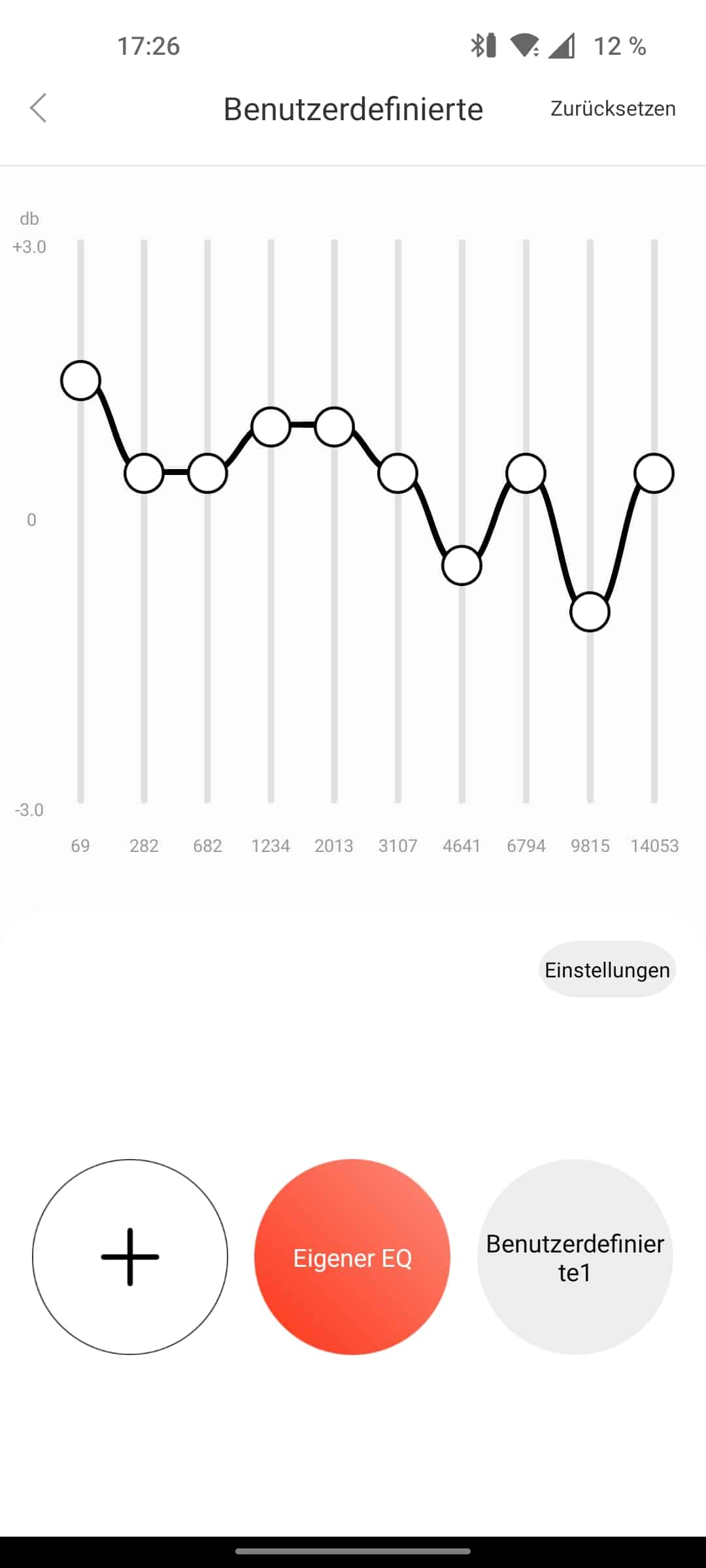Go back using the top-left arrow
This screenshot has width=706, height=1568.
[39, 108]
